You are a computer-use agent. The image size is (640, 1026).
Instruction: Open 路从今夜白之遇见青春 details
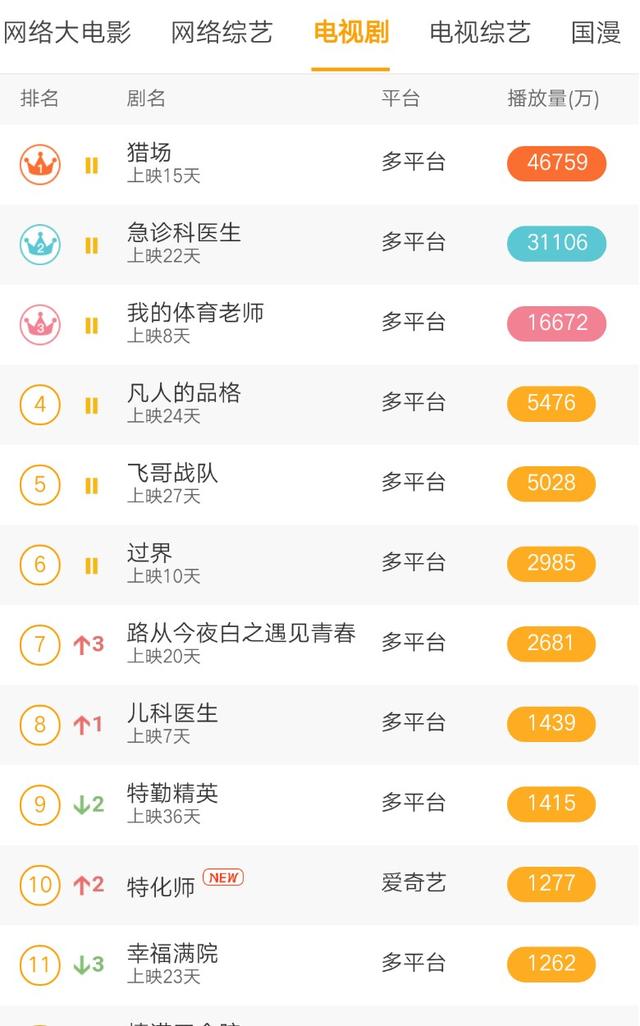(x=319, y=645)
